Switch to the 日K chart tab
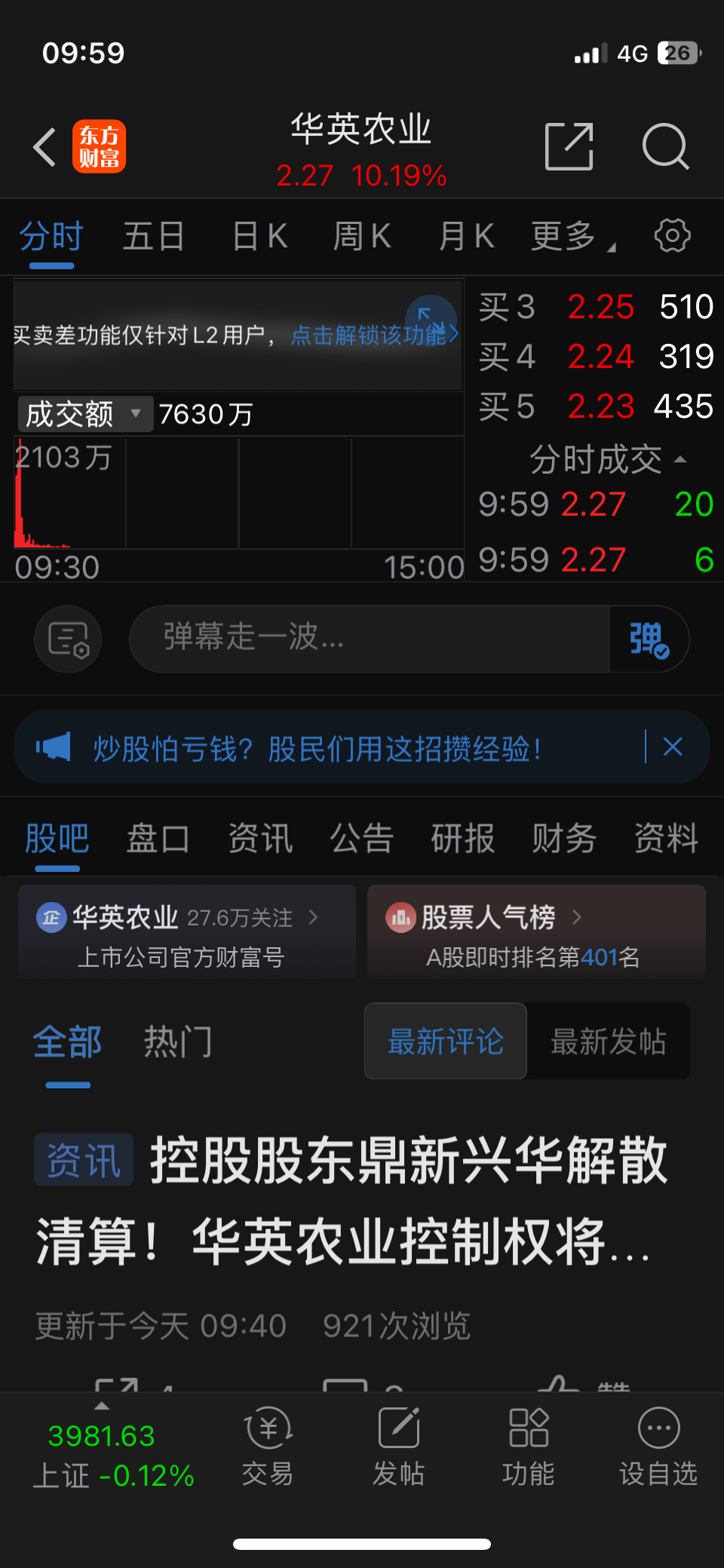724x1568 pixels. click(259, 236)
